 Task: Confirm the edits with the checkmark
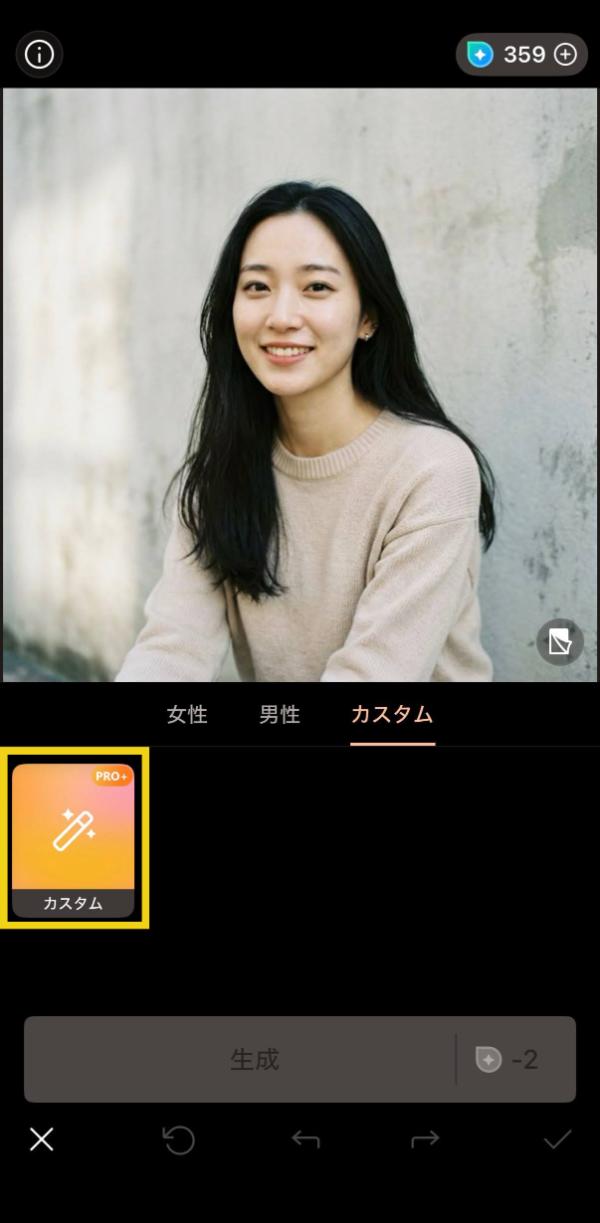tap(557, 1139)
